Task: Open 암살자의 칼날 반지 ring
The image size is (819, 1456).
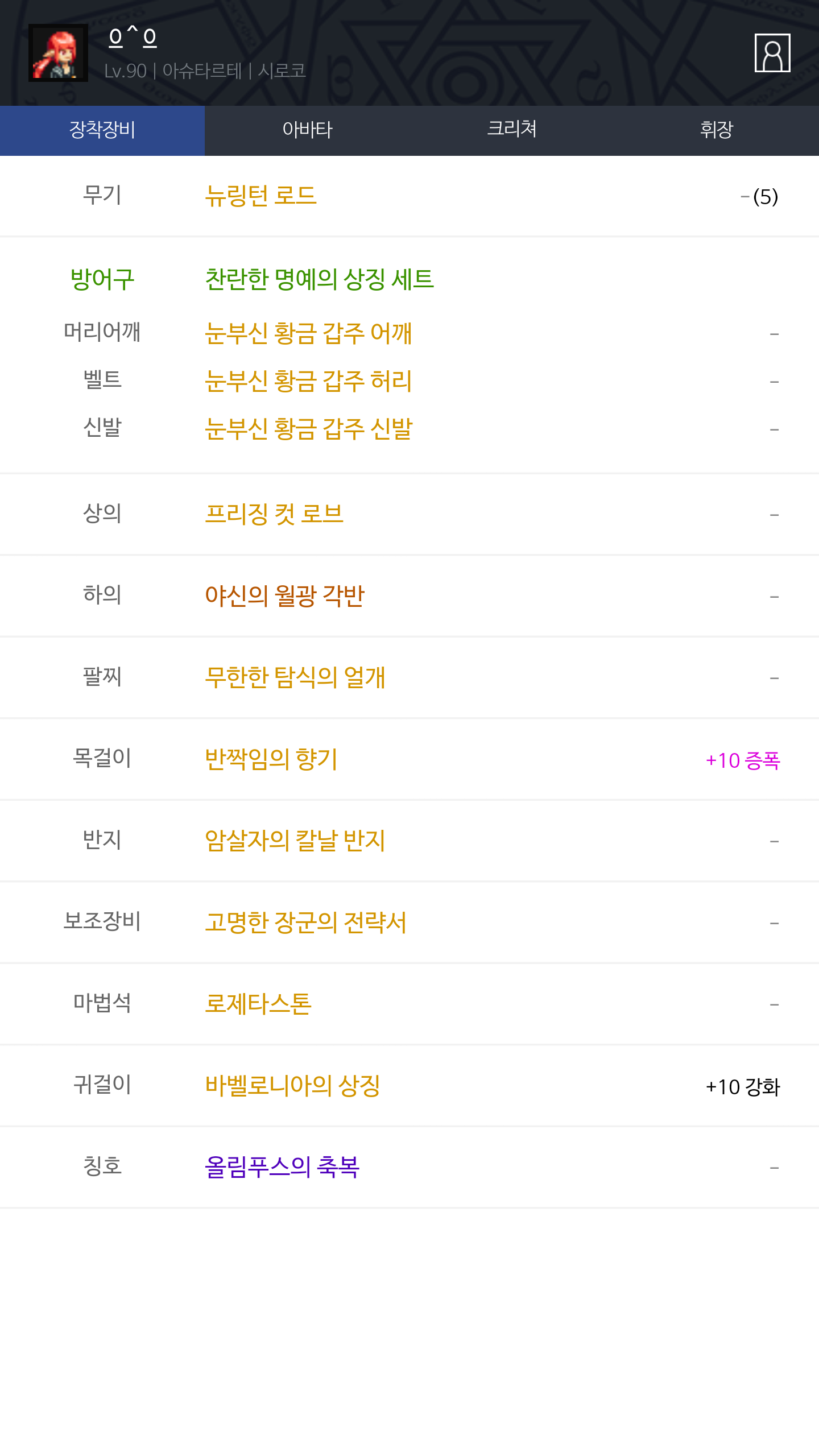Action: click(295, 841)
